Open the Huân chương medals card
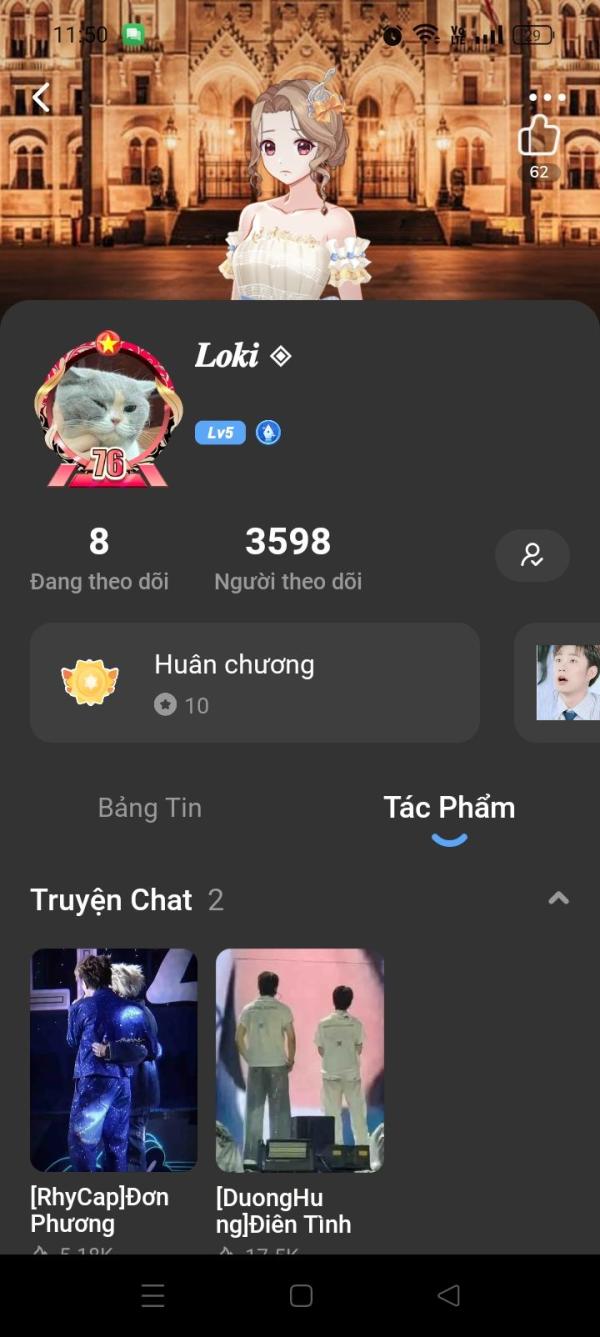The width and height of the screenshot is (600, 1337). (255, 683)
